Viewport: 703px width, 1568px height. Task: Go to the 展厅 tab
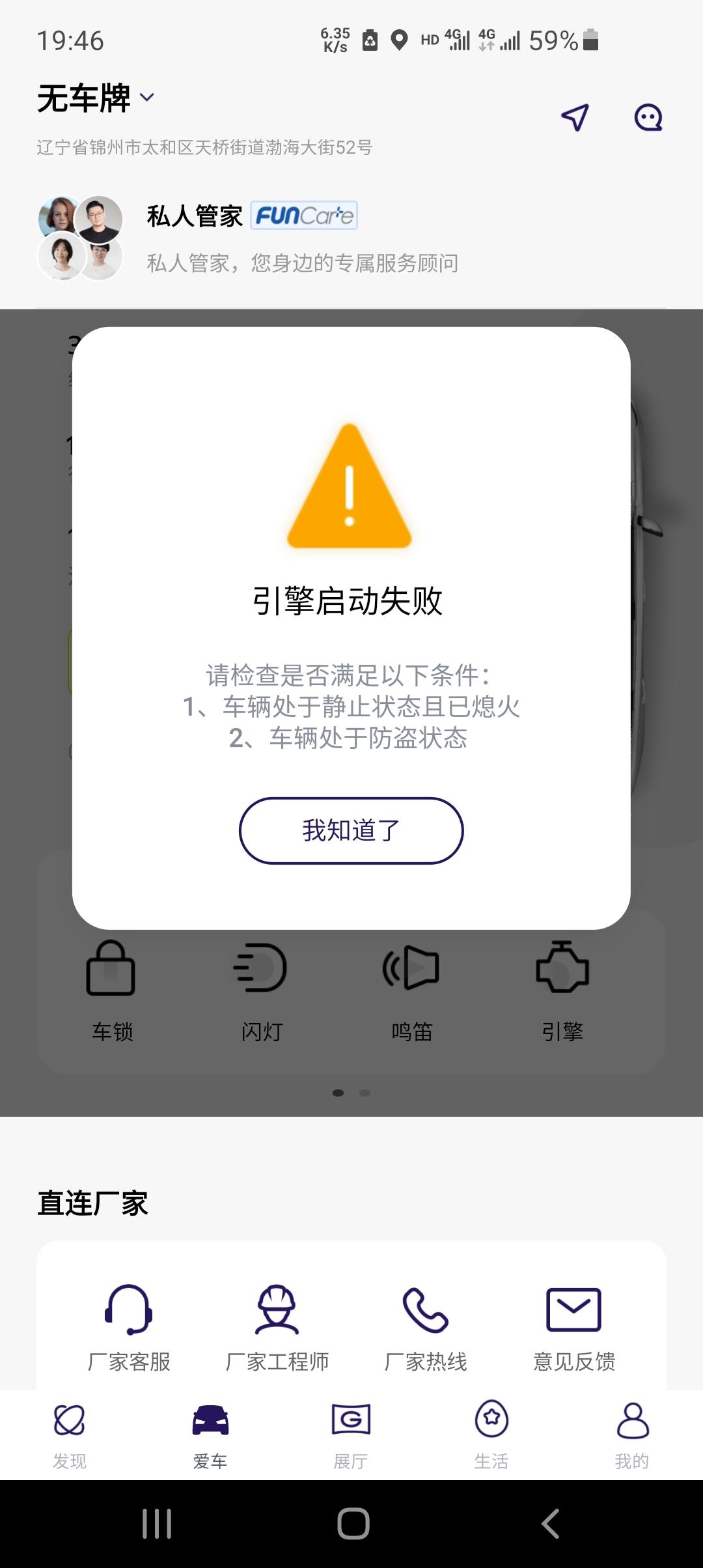click(351, 1435)
